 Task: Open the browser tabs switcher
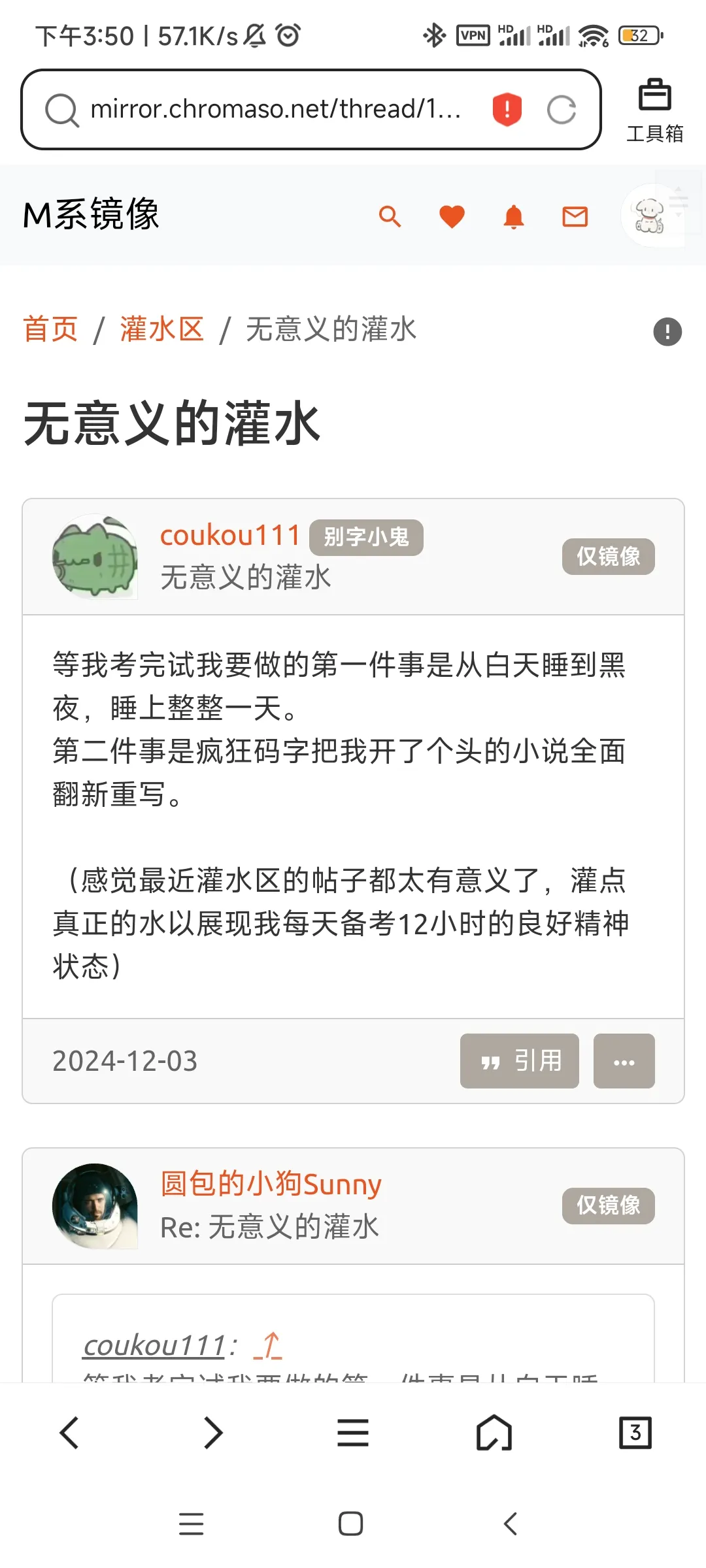pos(635,1433)
